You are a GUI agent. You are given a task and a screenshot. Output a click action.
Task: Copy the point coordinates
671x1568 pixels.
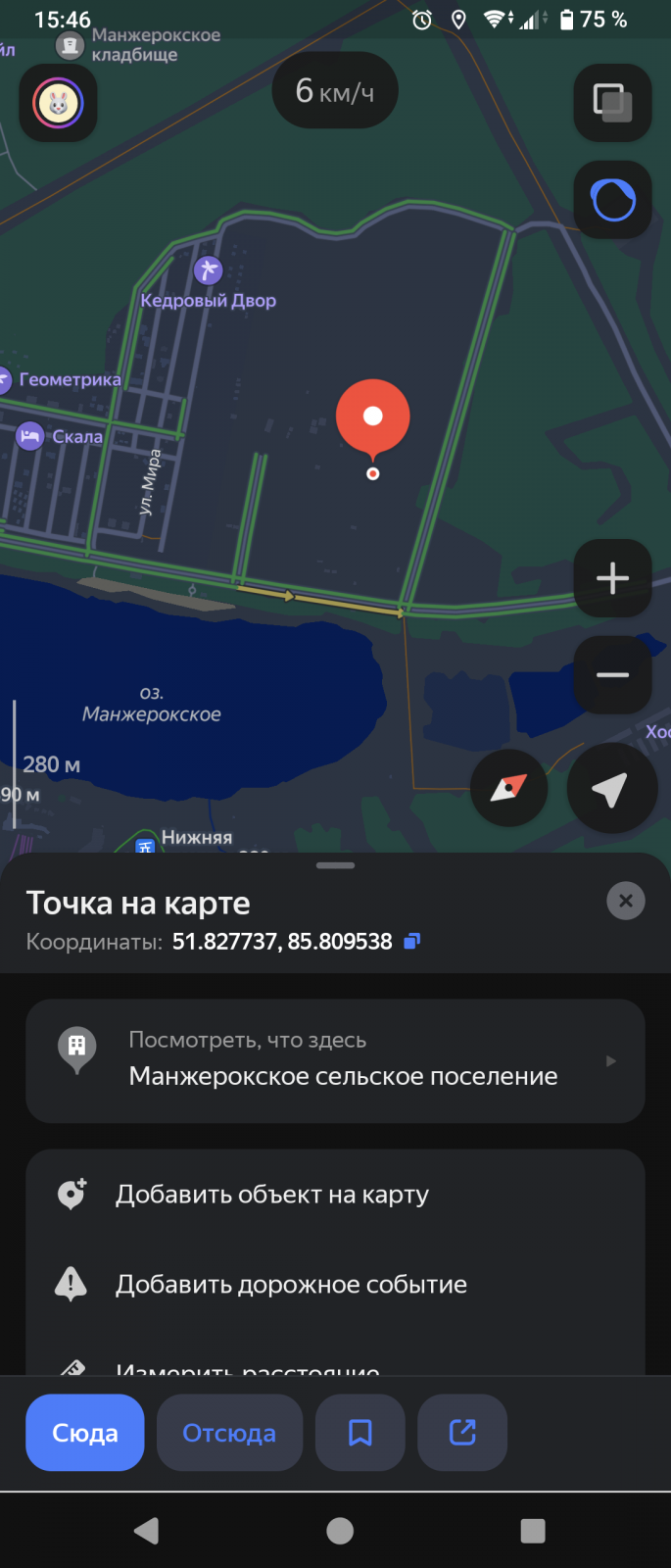tap(412, 942)
